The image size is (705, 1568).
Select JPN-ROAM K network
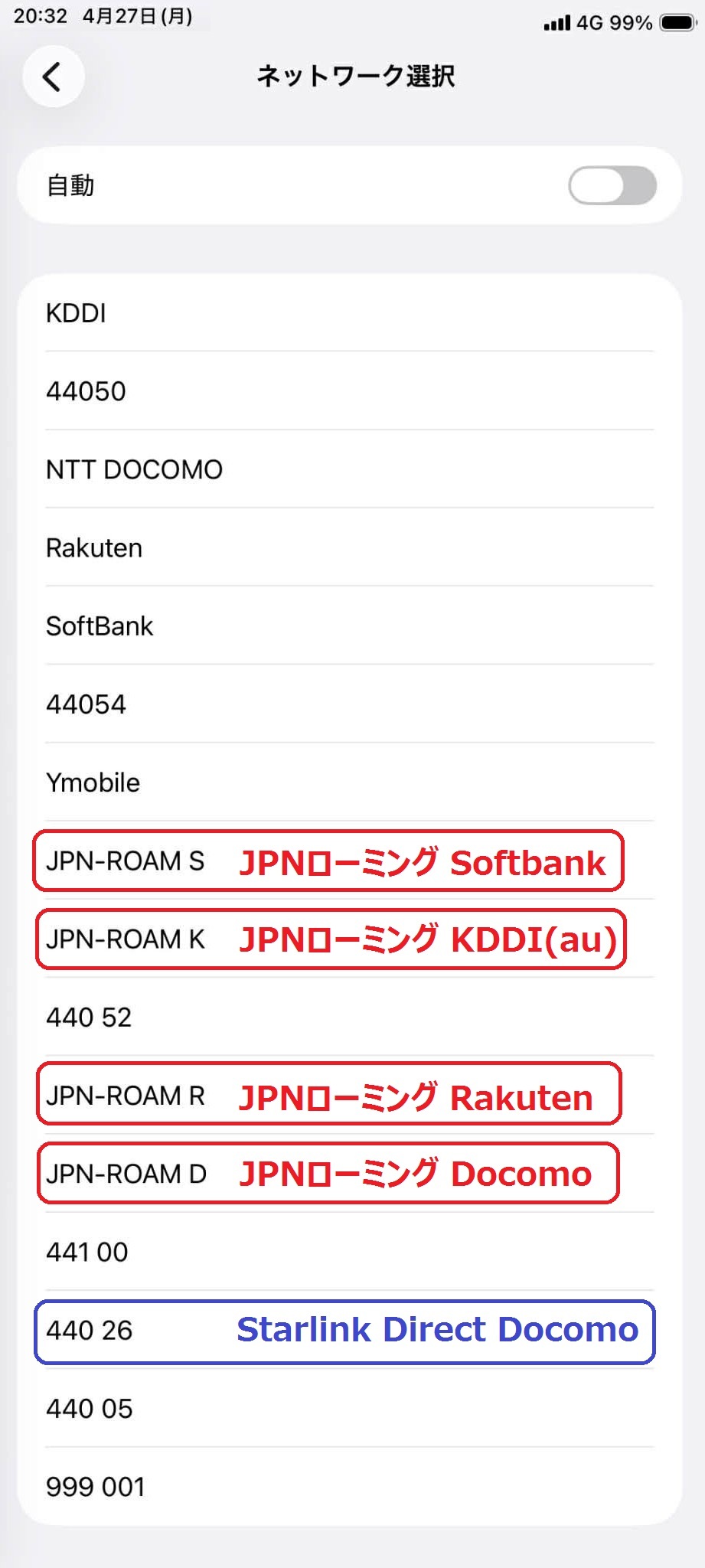[x=349, y=939]
